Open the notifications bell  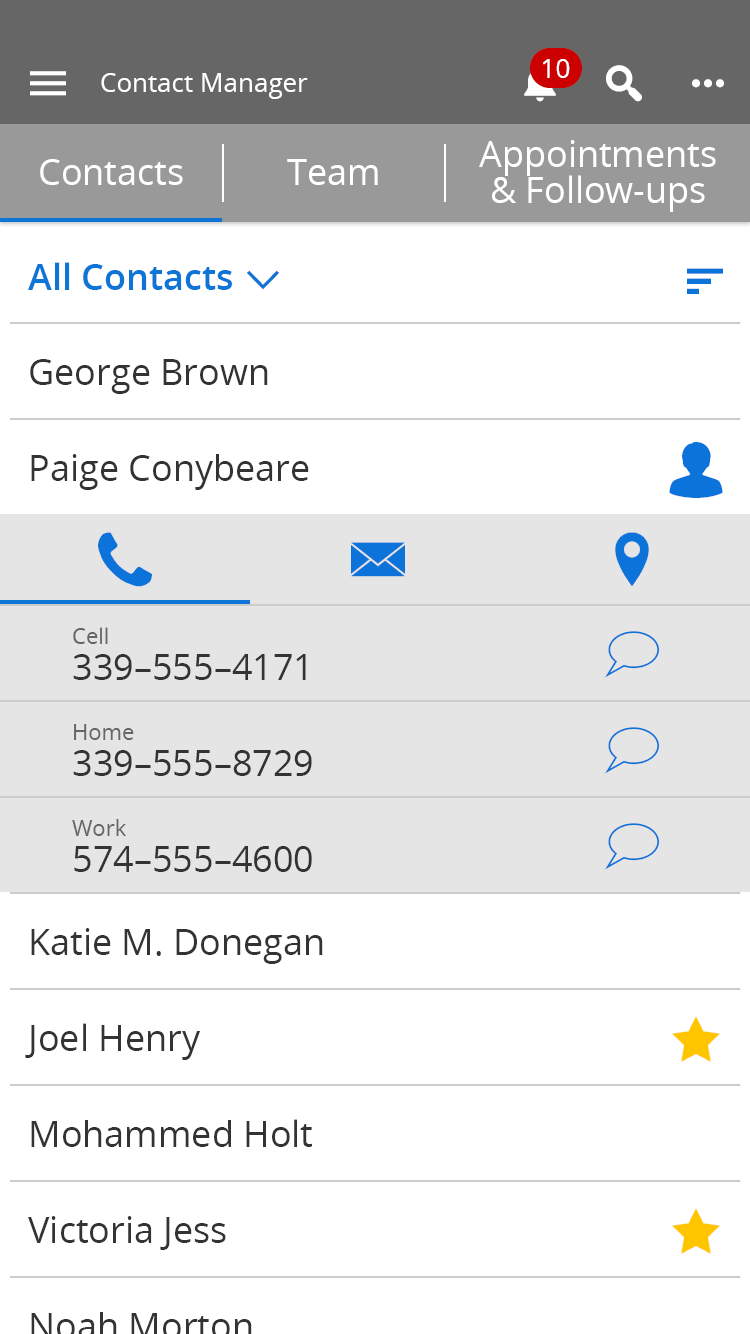541,84
